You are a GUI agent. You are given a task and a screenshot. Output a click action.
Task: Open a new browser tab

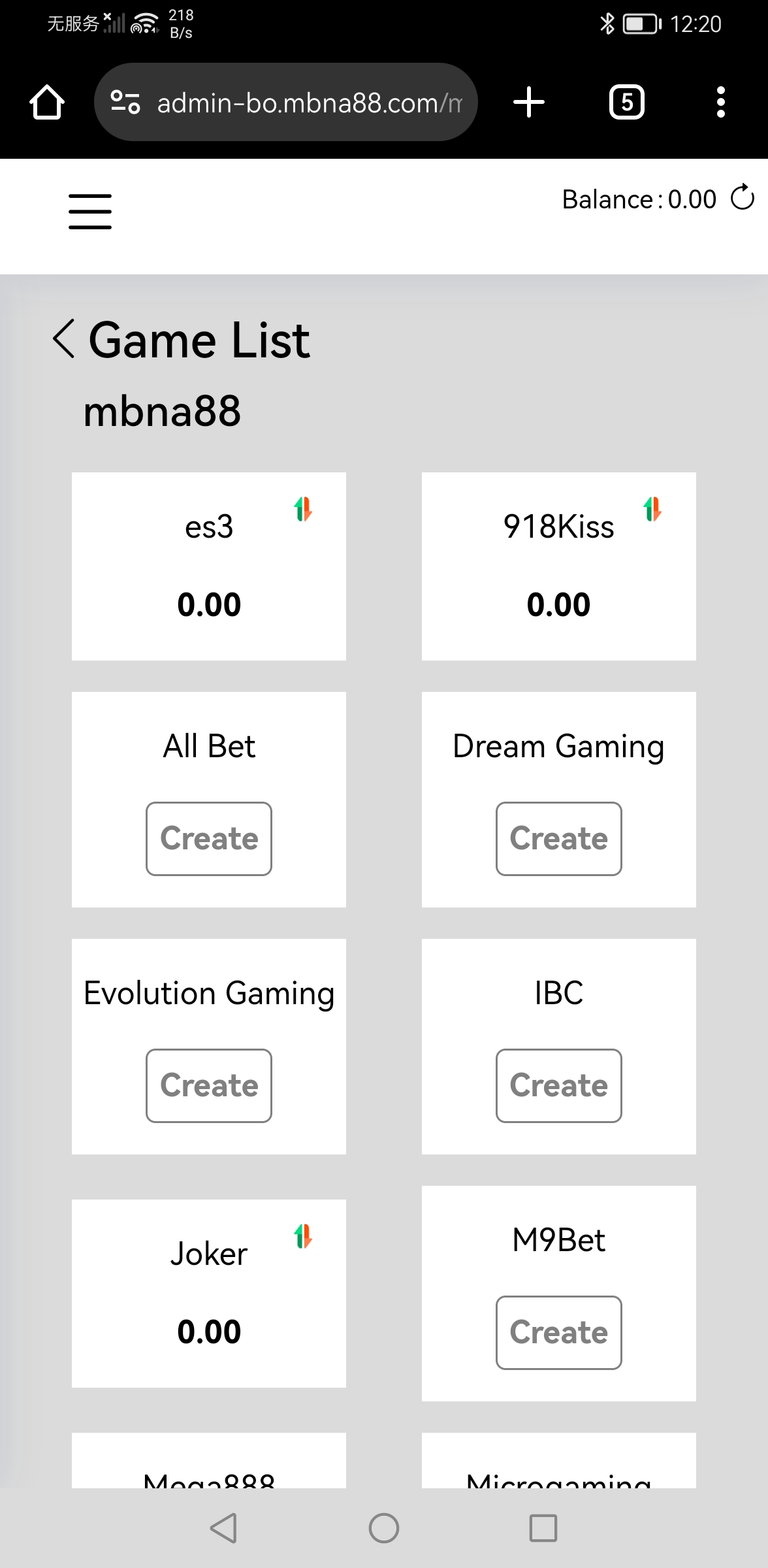click(529, 103)
